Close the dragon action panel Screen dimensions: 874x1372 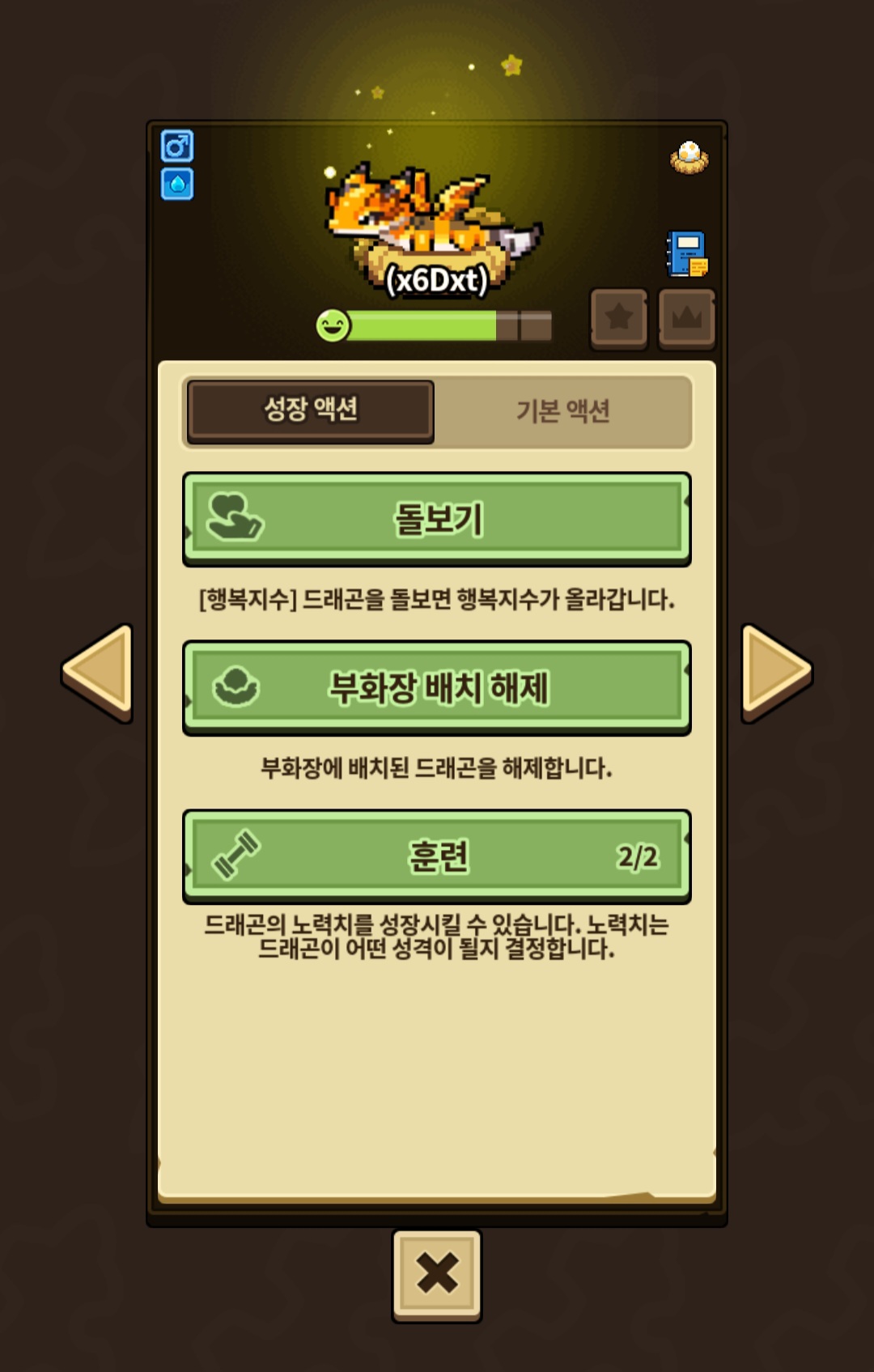(437, 1274)
